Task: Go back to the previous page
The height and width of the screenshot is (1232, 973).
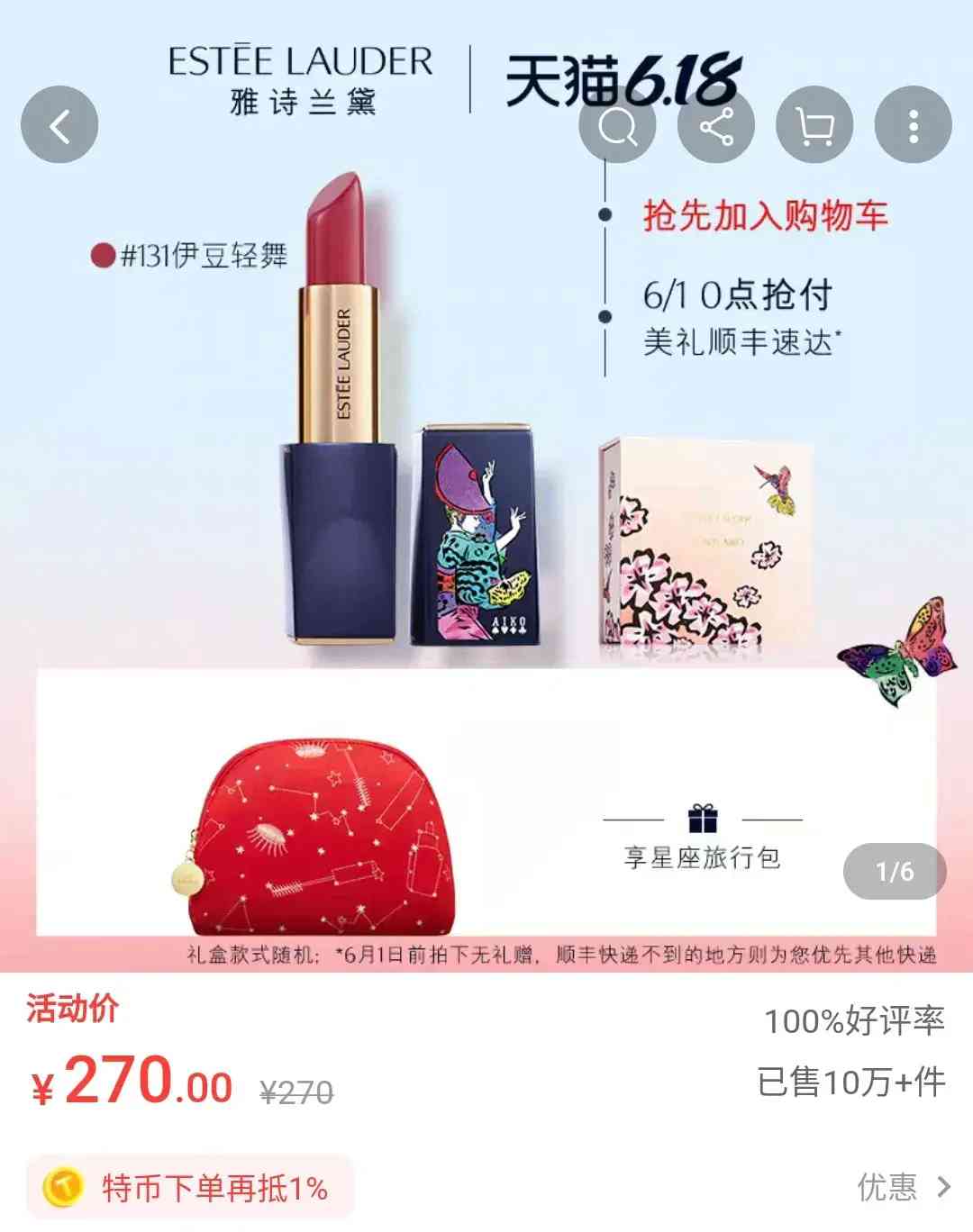Action: click(59, 126)
